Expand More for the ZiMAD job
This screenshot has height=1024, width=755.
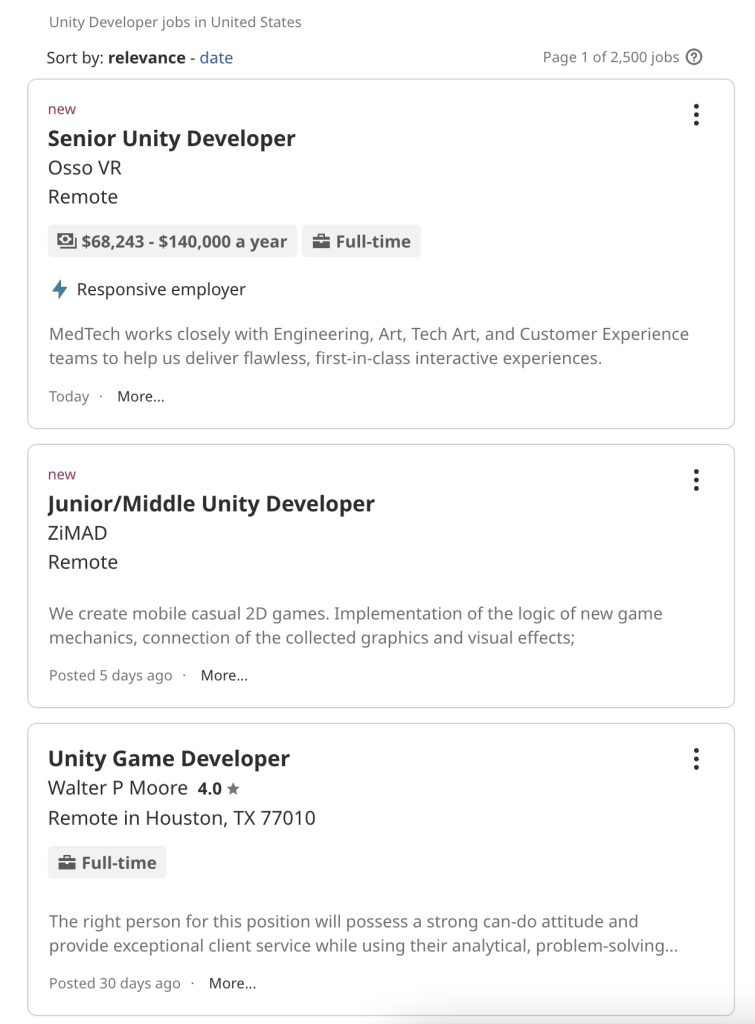click(x=224, y=675)
